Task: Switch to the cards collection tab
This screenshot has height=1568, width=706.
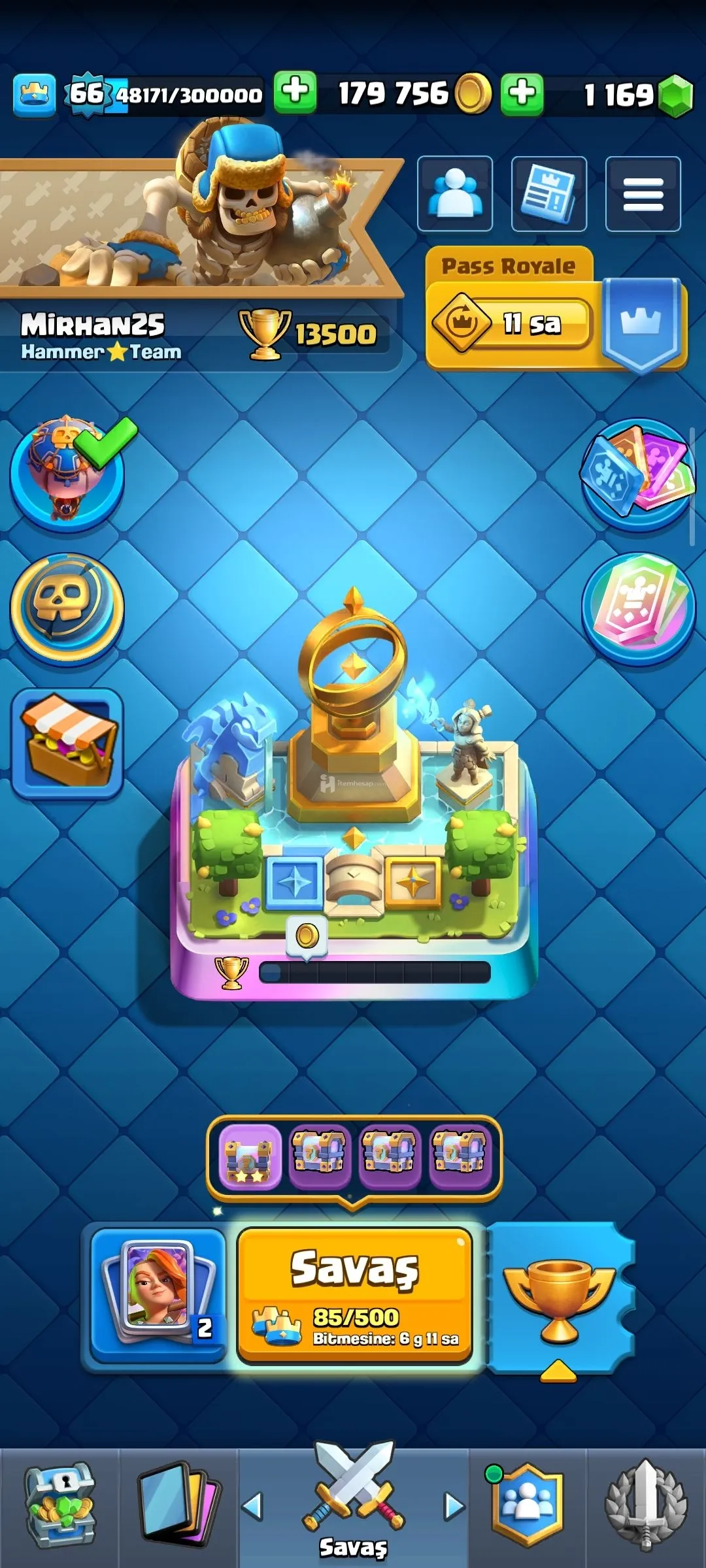Action: click(178, 1506)
